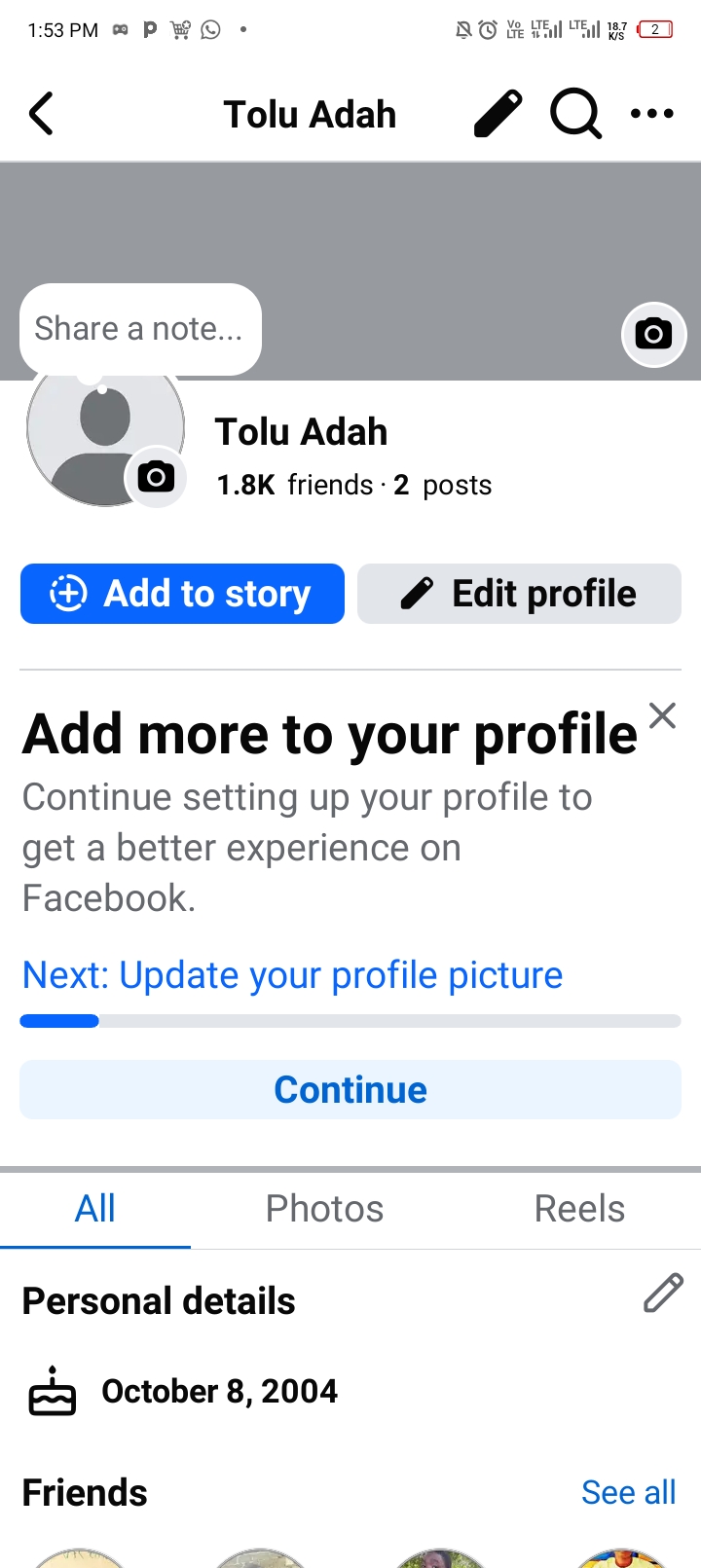Tap the Share a note bubble
Viewport: 701px width, 1568px height.
(139, 329)
